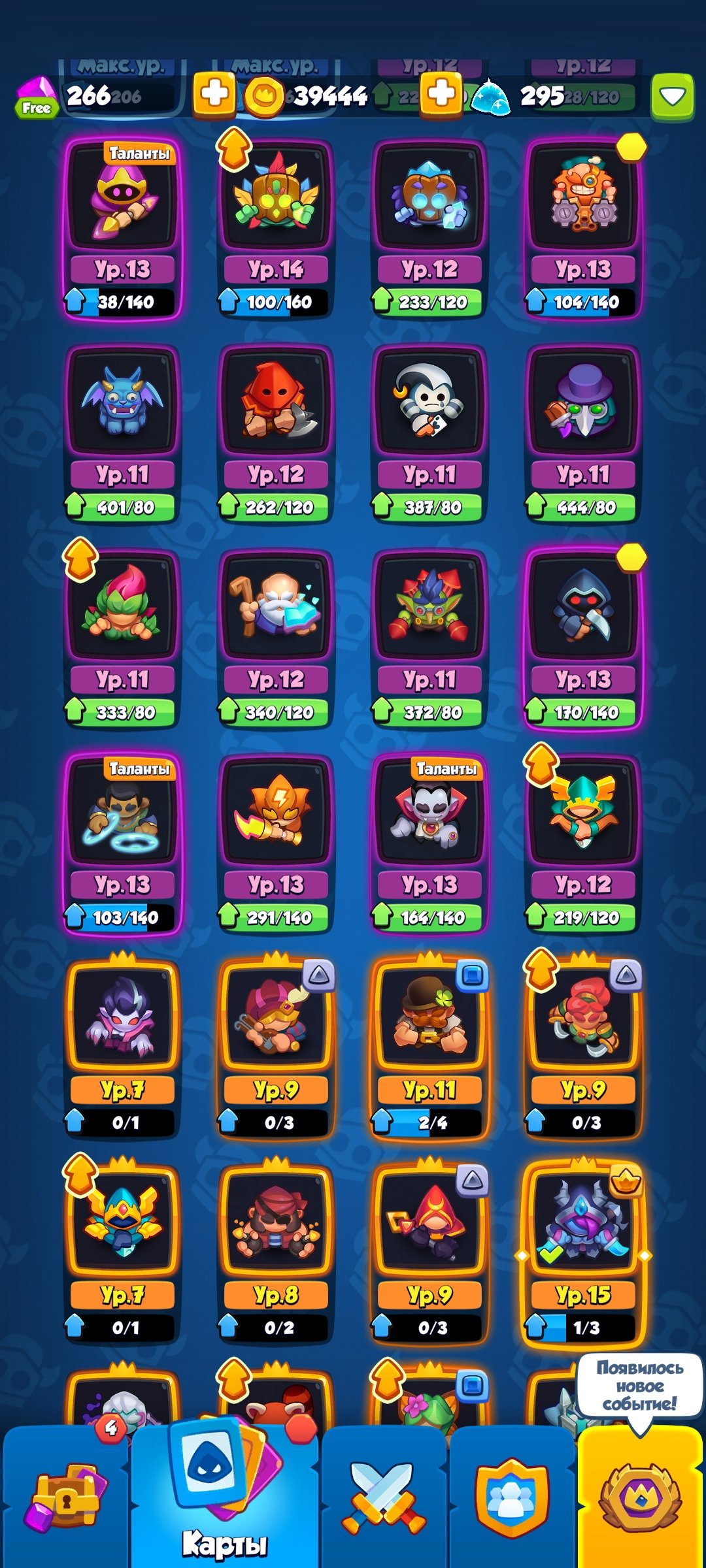Open the level 13 purple hooded card with 38/140

pyautogui.click(x=122, y=229)
